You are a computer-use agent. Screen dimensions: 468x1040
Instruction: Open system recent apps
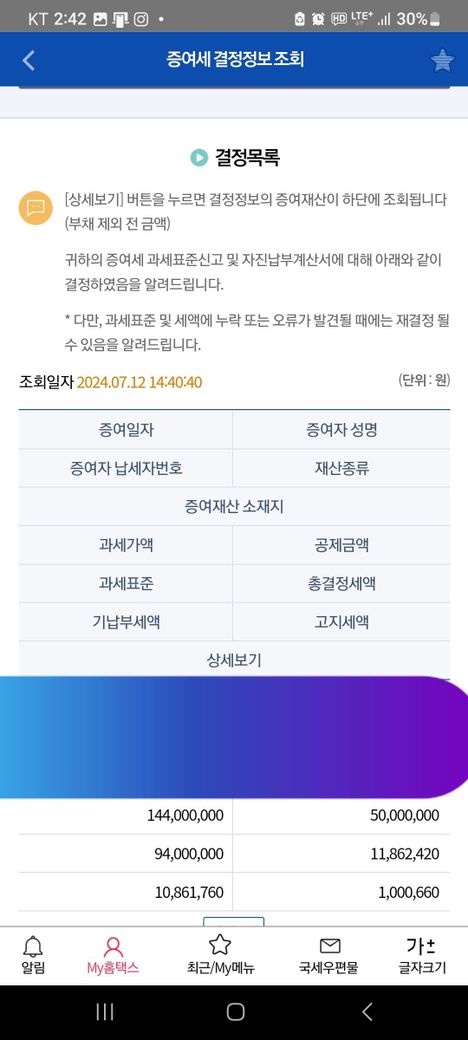105,1011
